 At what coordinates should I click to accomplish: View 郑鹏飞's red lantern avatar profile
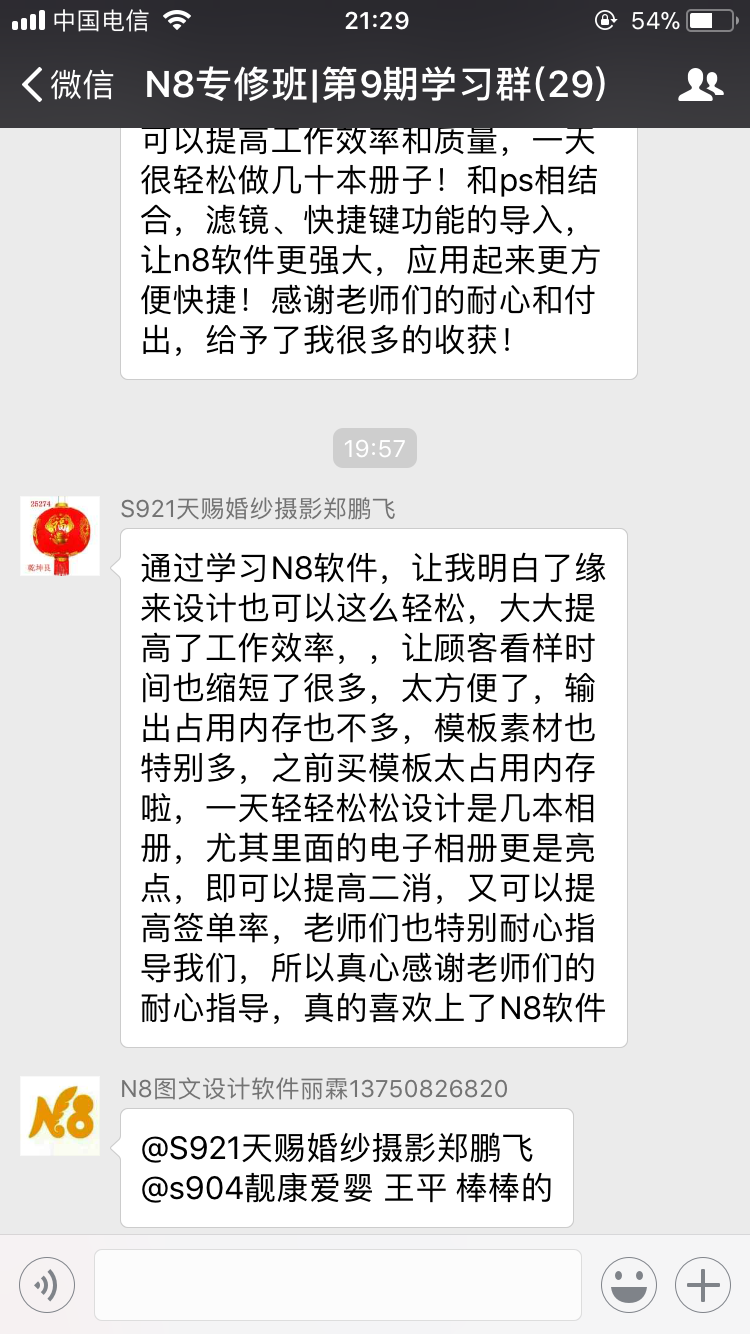point(60,536)
